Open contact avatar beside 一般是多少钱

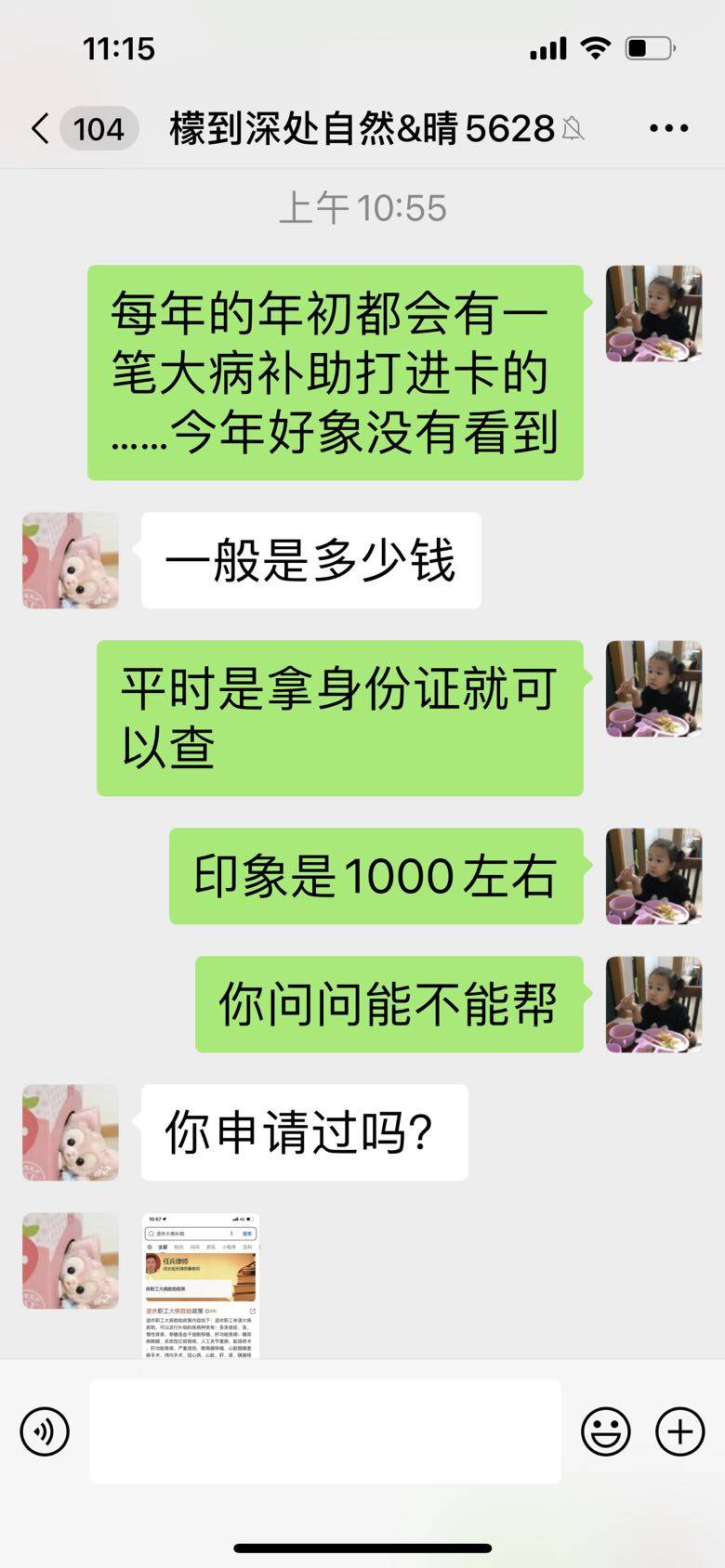(x=71, y=560)
